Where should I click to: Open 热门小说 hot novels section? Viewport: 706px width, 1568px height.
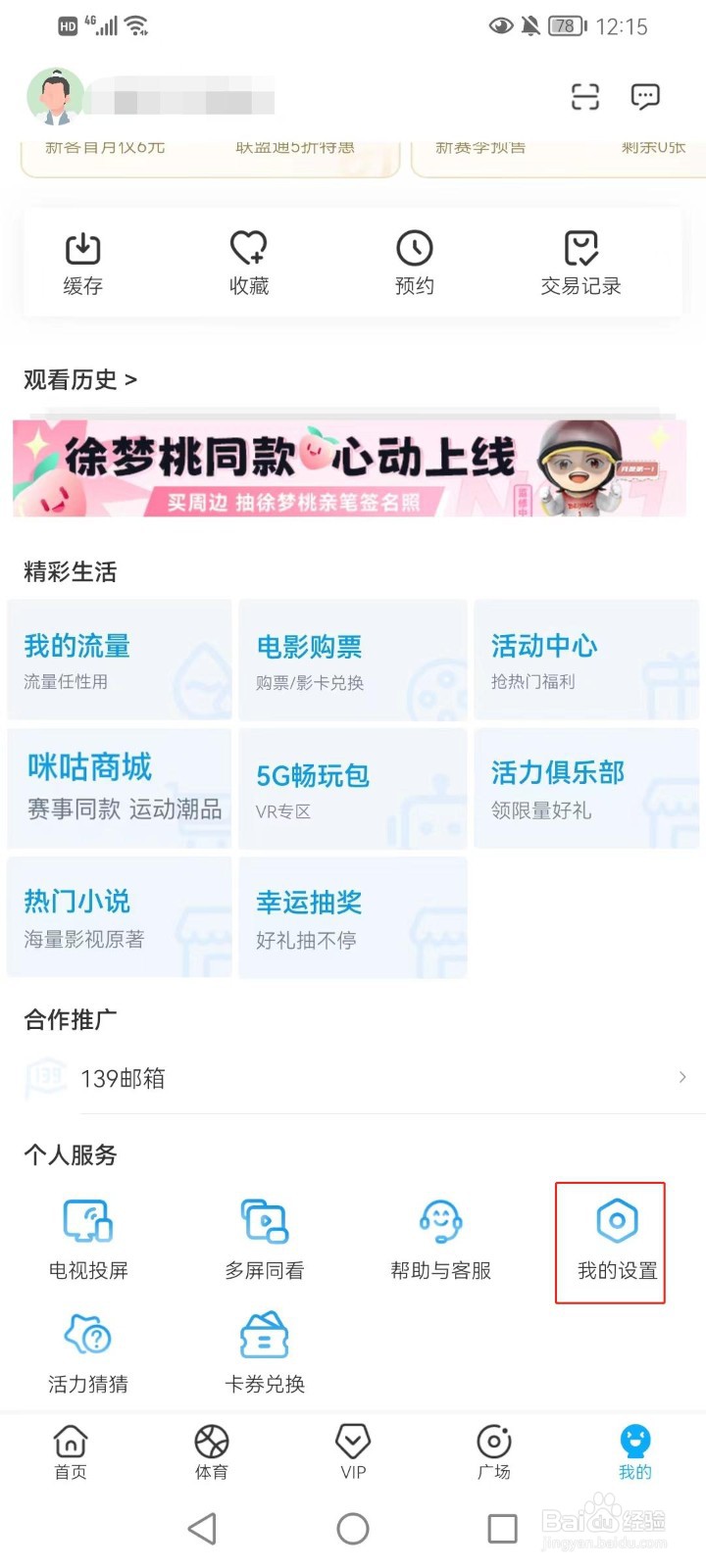tap(118, 917)
